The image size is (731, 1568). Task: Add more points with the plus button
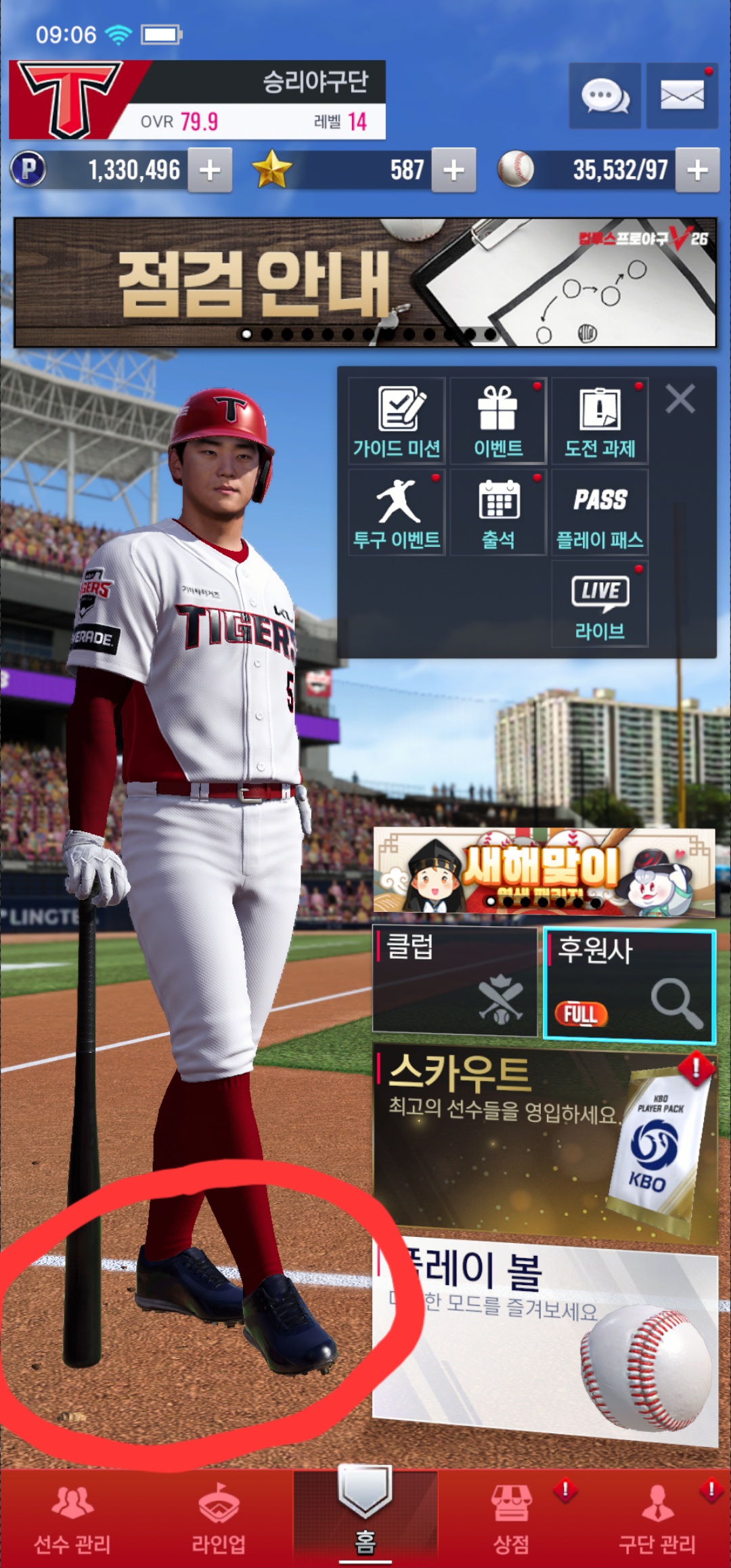(x=210, y=170)
